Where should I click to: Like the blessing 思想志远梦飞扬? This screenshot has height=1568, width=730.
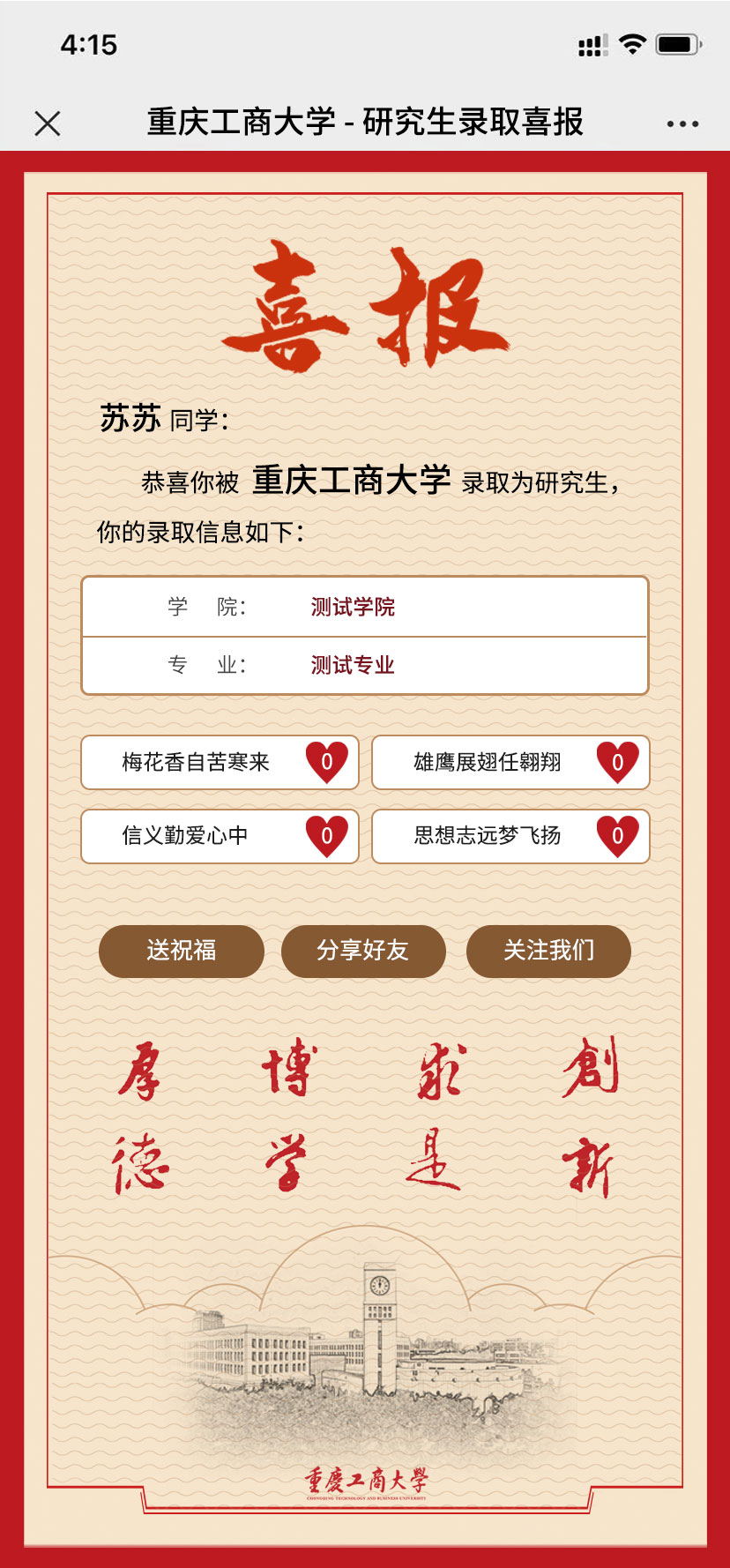tap(617, 836)
